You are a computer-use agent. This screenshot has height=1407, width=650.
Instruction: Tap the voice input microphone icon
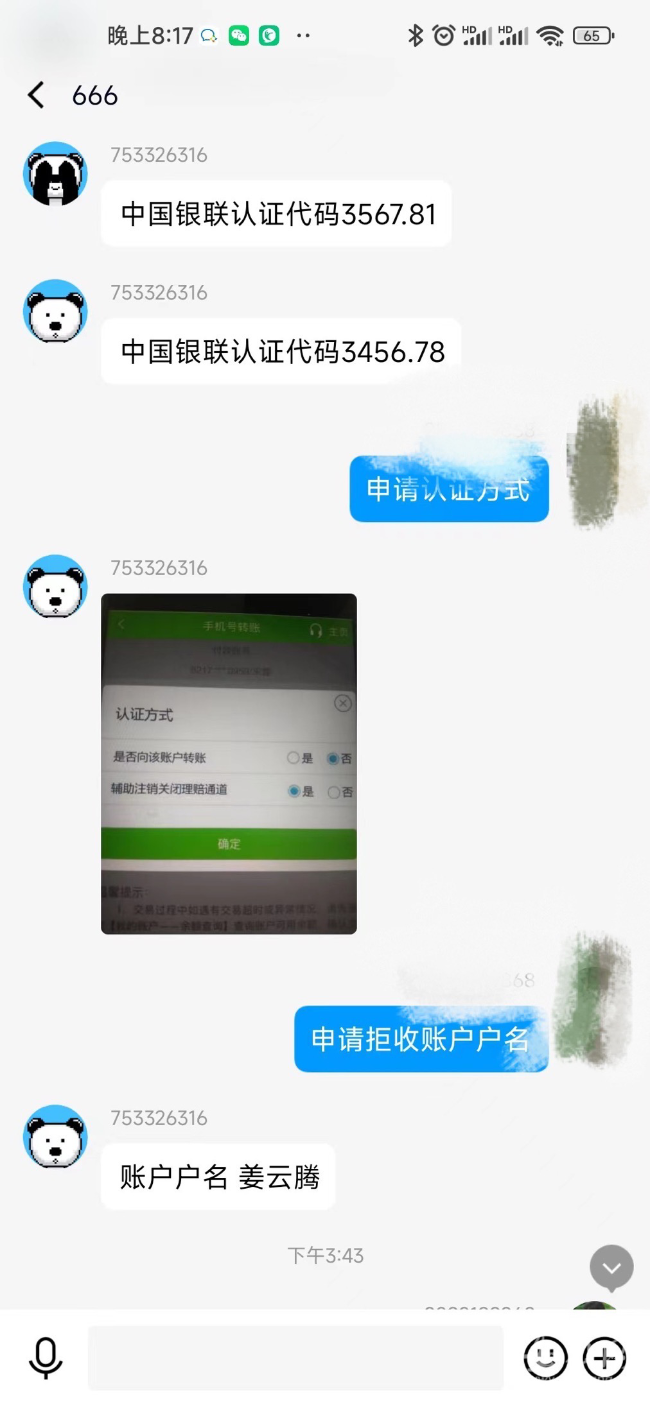tap(45, 1357)
